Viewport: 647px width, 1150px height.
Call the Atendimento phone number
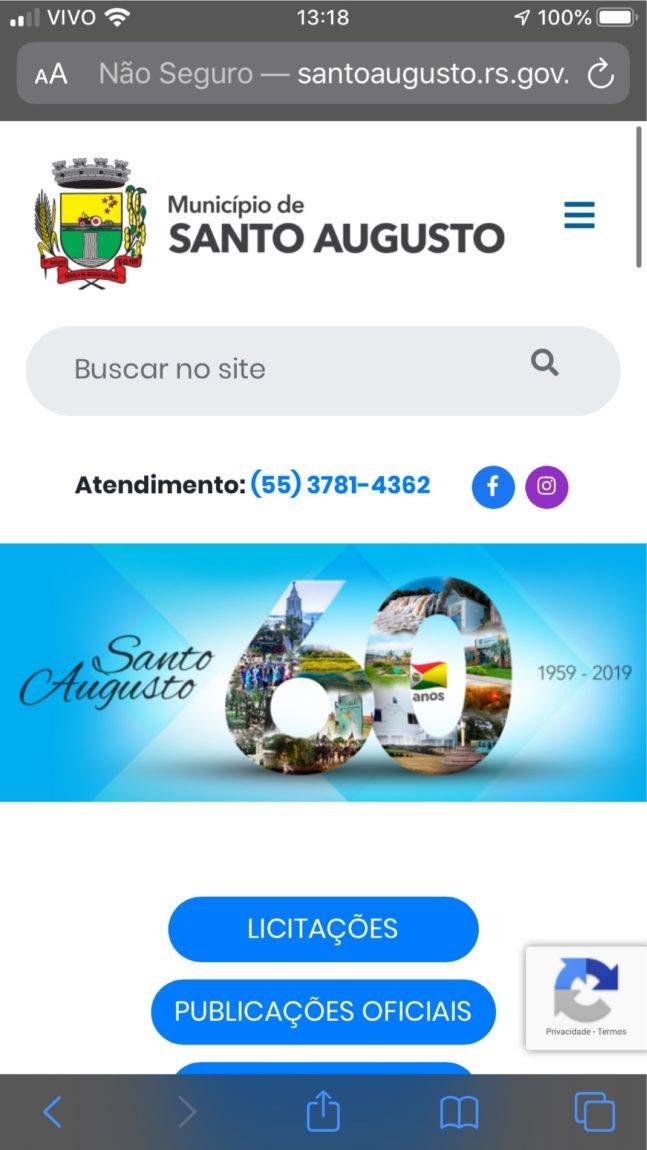[x=340, y=486]
